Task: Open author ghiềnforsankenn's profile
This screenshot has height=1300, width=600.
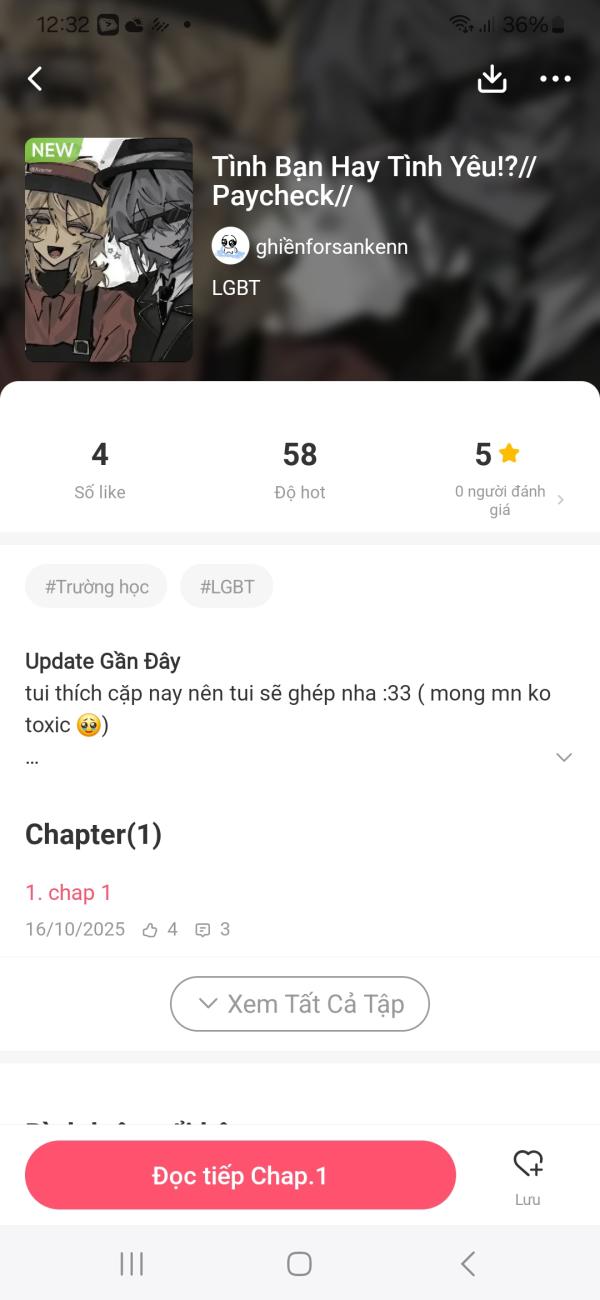Action: [x=331, y=246]
